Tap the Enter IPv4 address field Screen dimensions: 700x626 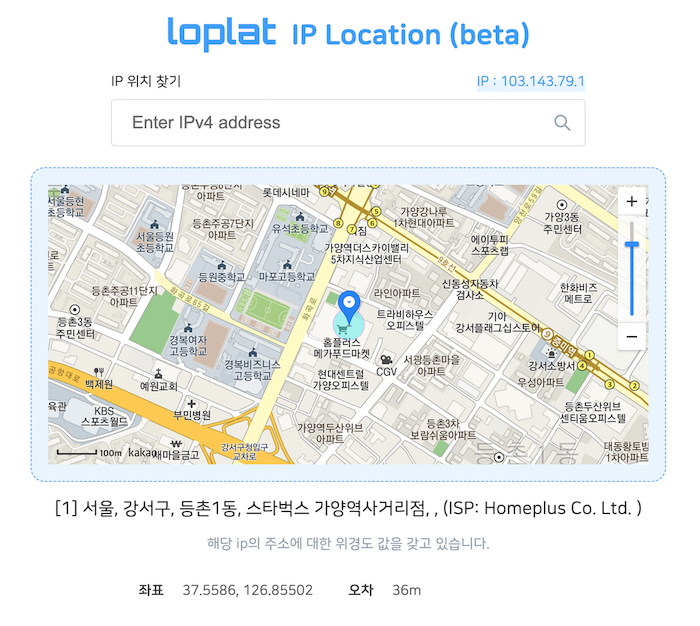[330, 123]
